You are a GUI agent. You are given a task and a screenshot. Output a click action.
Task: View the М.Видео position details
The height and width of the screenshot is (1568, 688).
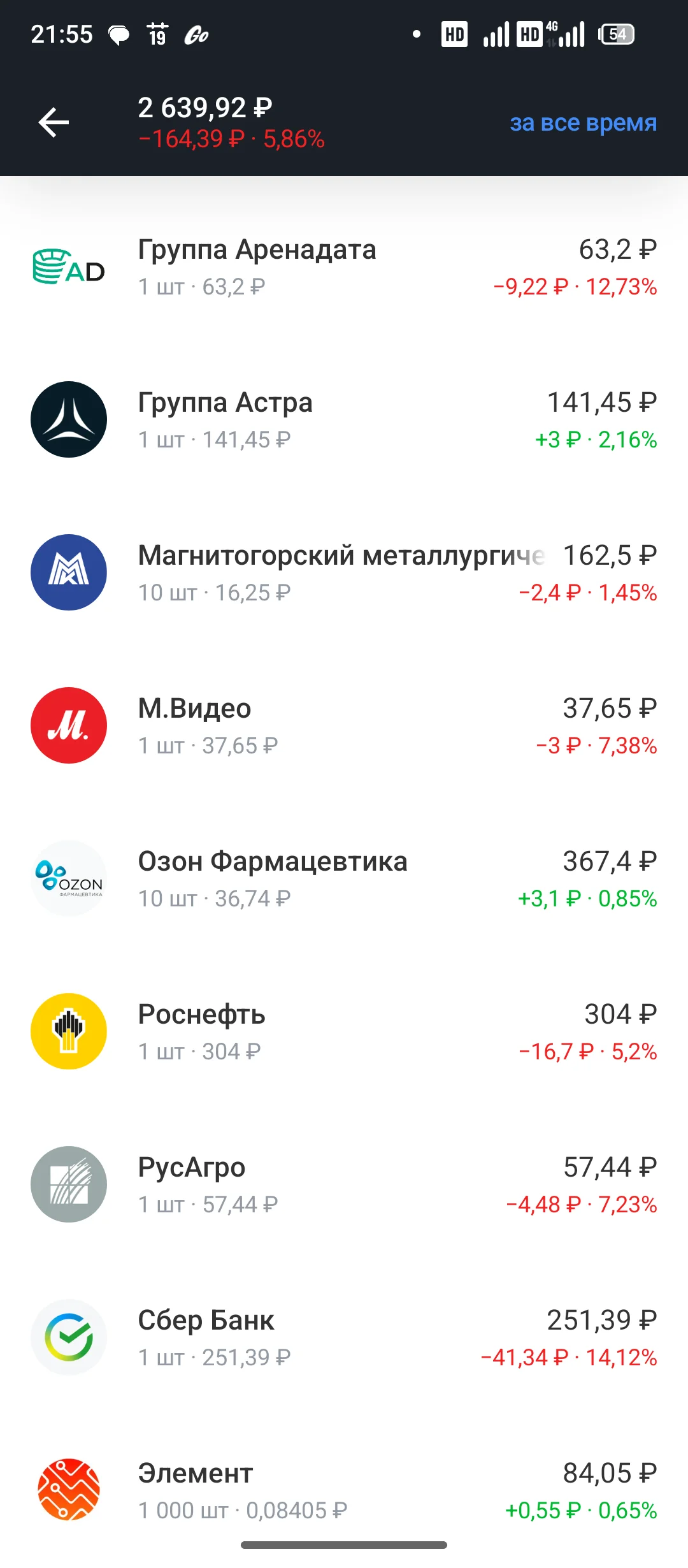click(x=344, y=725)
